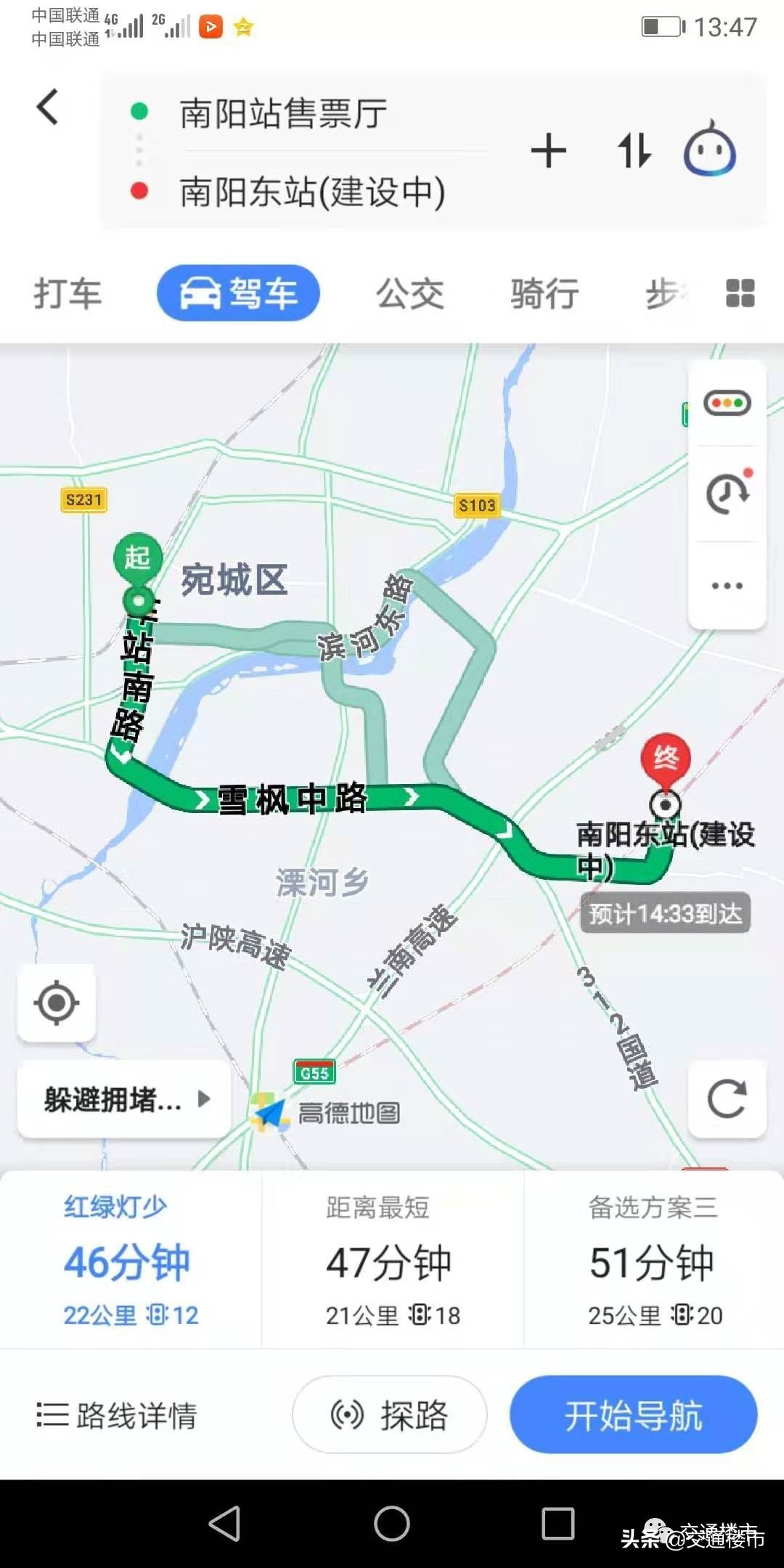This screenshot has height=1568, width=784.
Task: Open departure time settings clock icon
Action: tap(727, 494)
